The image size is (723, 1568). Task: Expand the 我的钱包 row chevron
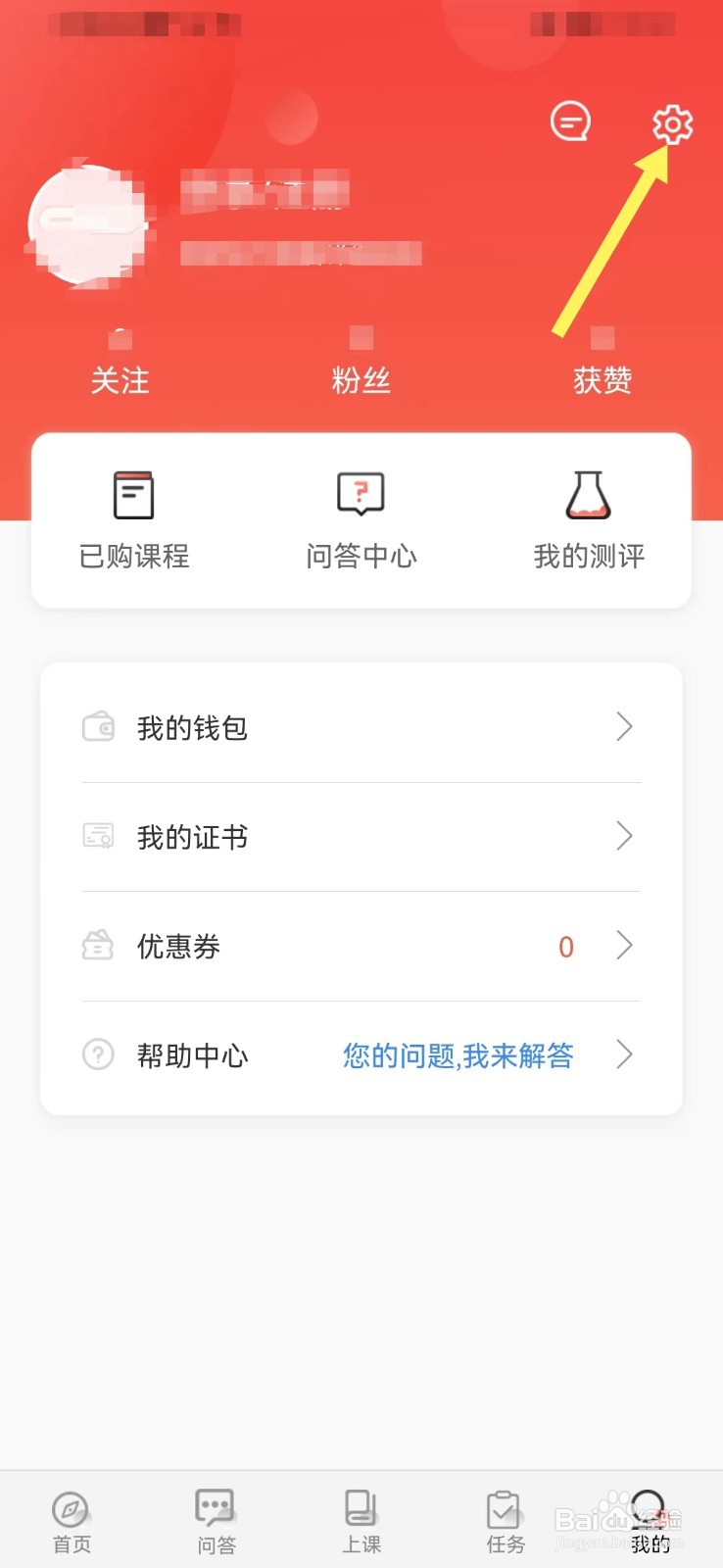click(625, 726)
